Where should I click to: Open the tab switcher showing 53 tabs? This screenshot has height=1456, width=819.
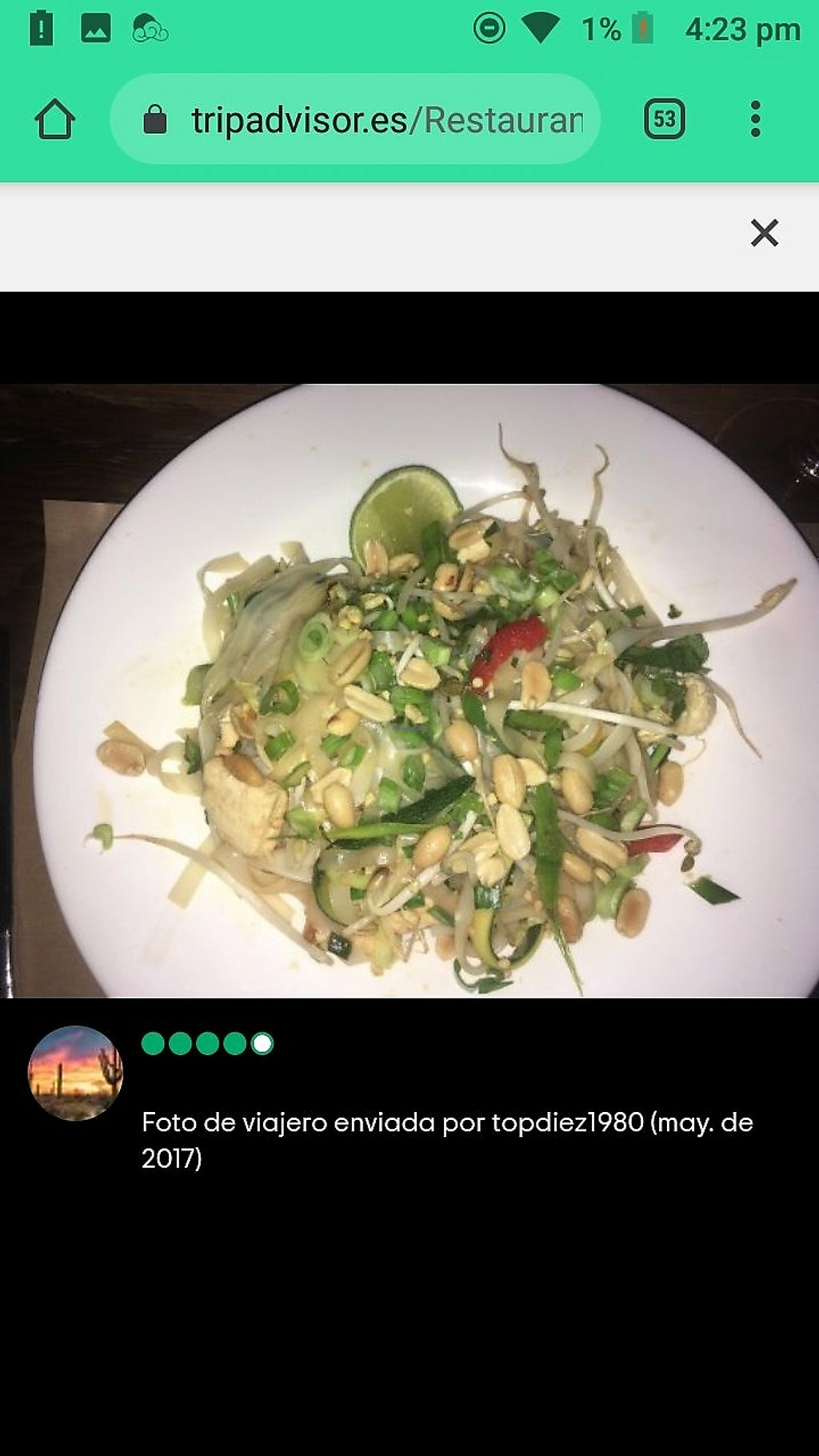(664, 120)
